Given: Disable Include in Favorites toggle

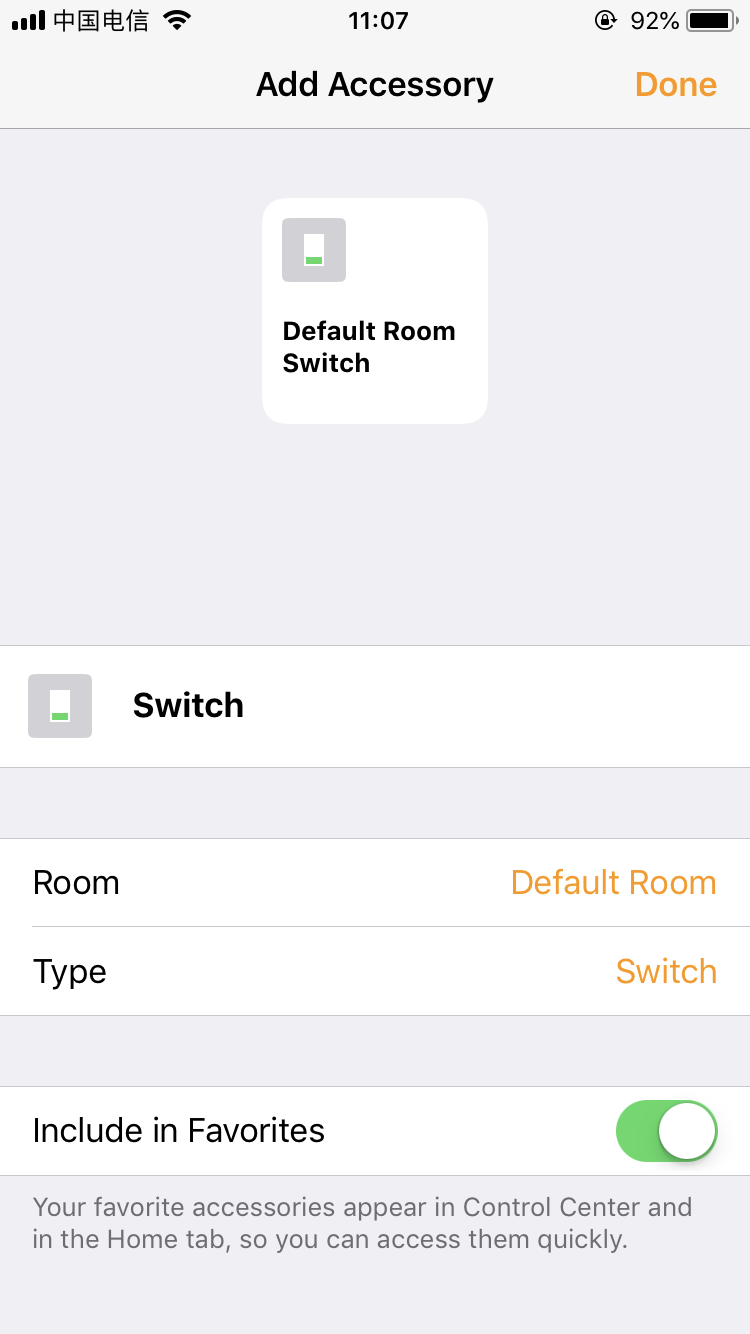Looking at the screenshot, I should click(x=667, y=1131).
